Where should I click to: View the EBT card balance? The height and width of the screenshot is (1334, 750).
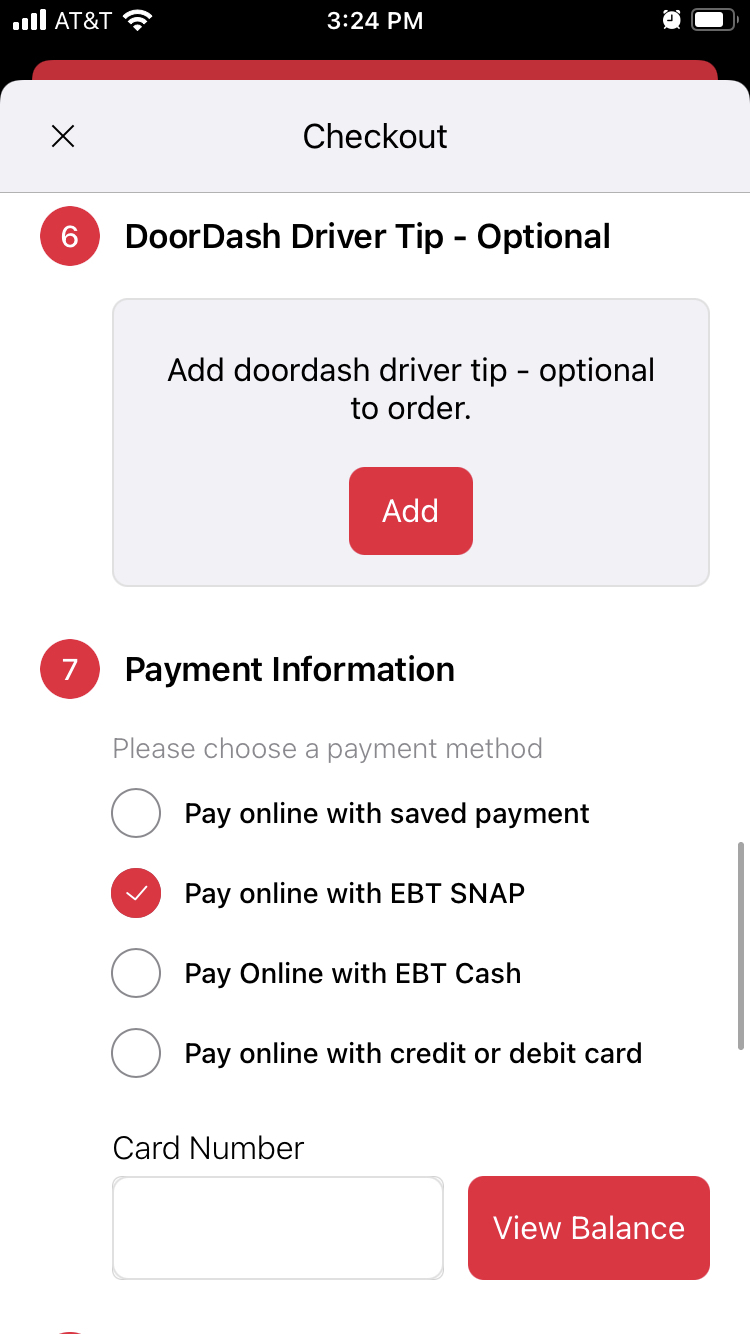pyautogui.click(x=589, y=1228)
